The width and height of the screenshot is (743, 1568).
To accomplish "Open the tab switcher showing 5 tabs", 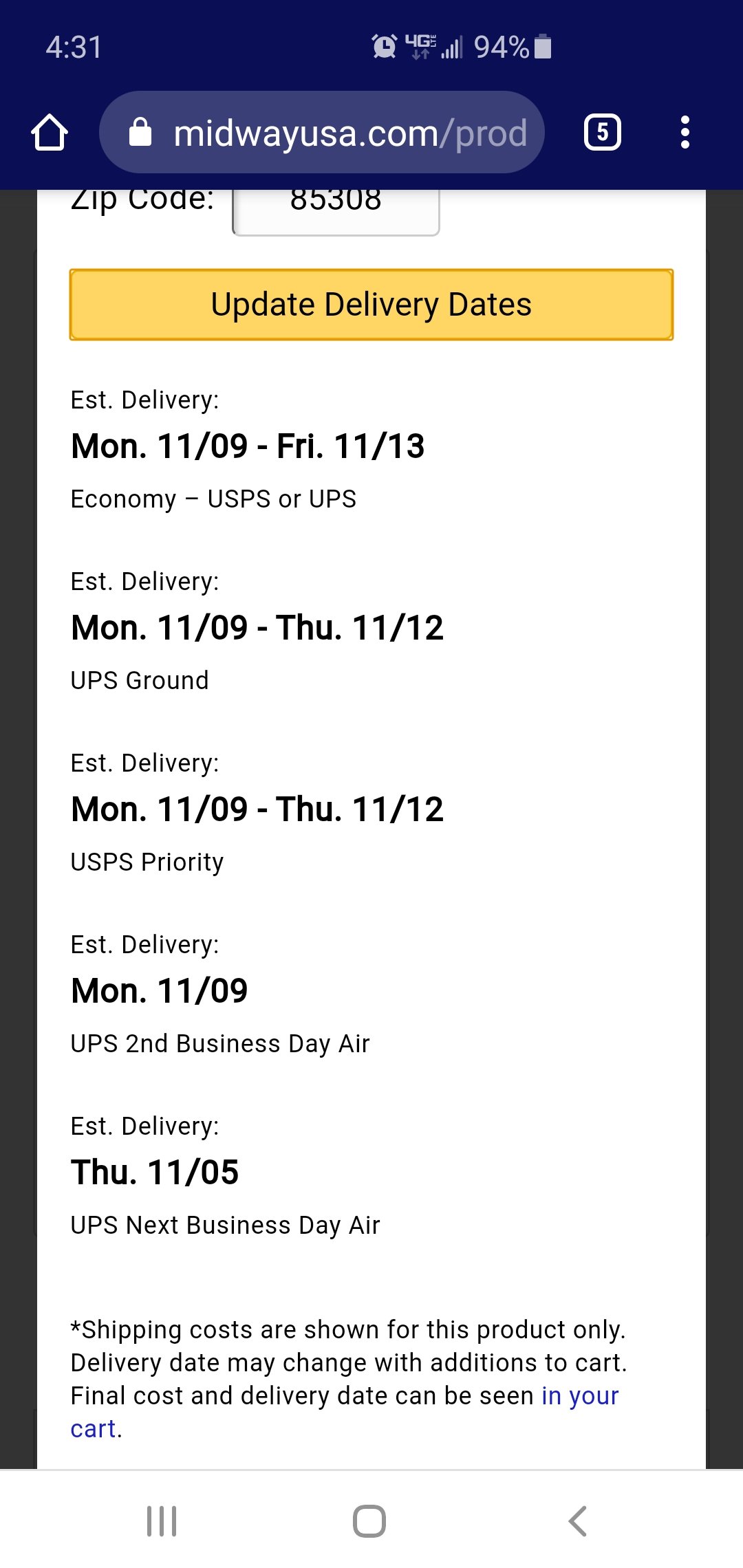I will [x=602, y=132].
